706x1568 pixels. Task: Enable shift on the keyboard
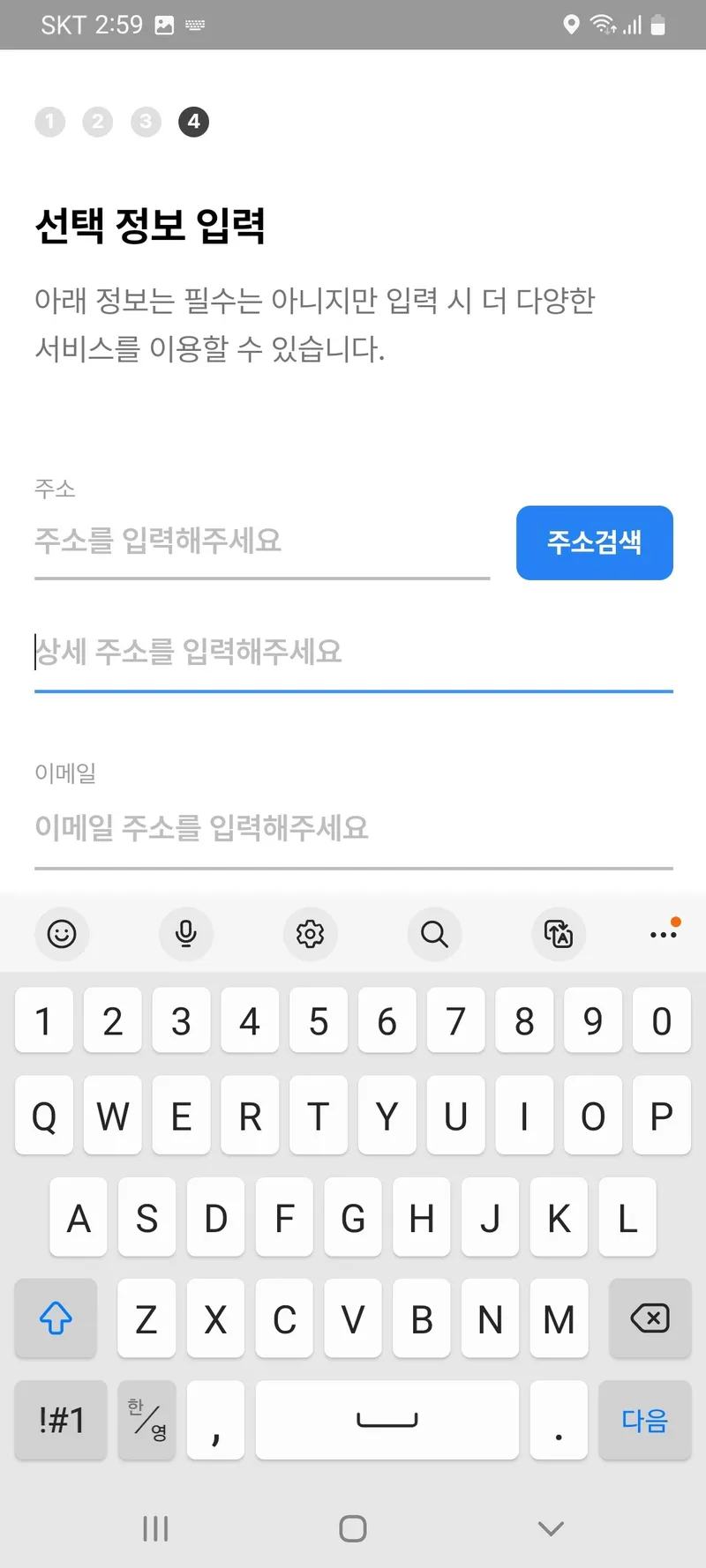tap(56, 1318)
